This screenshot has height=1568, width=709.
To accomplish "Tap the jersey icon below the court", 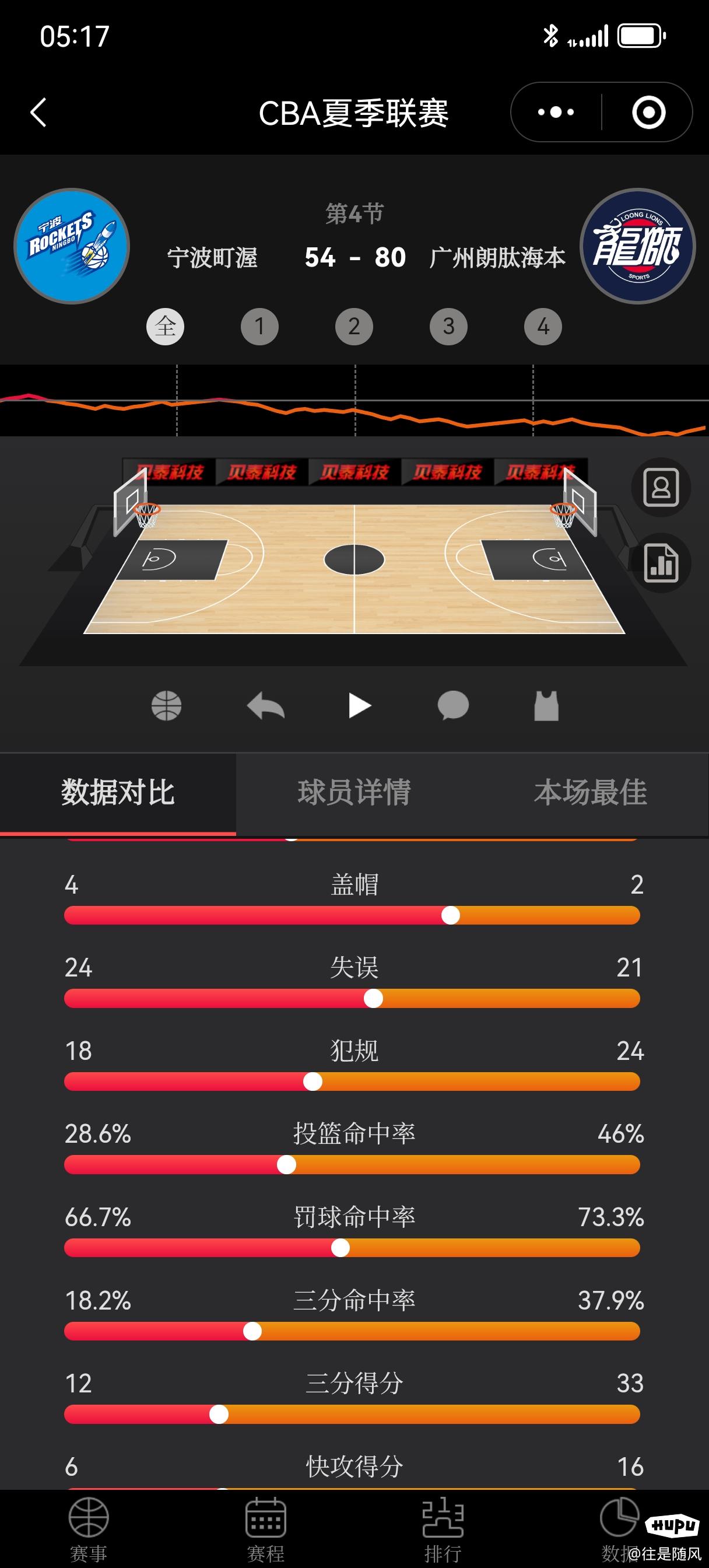I will tap(546, 706).
